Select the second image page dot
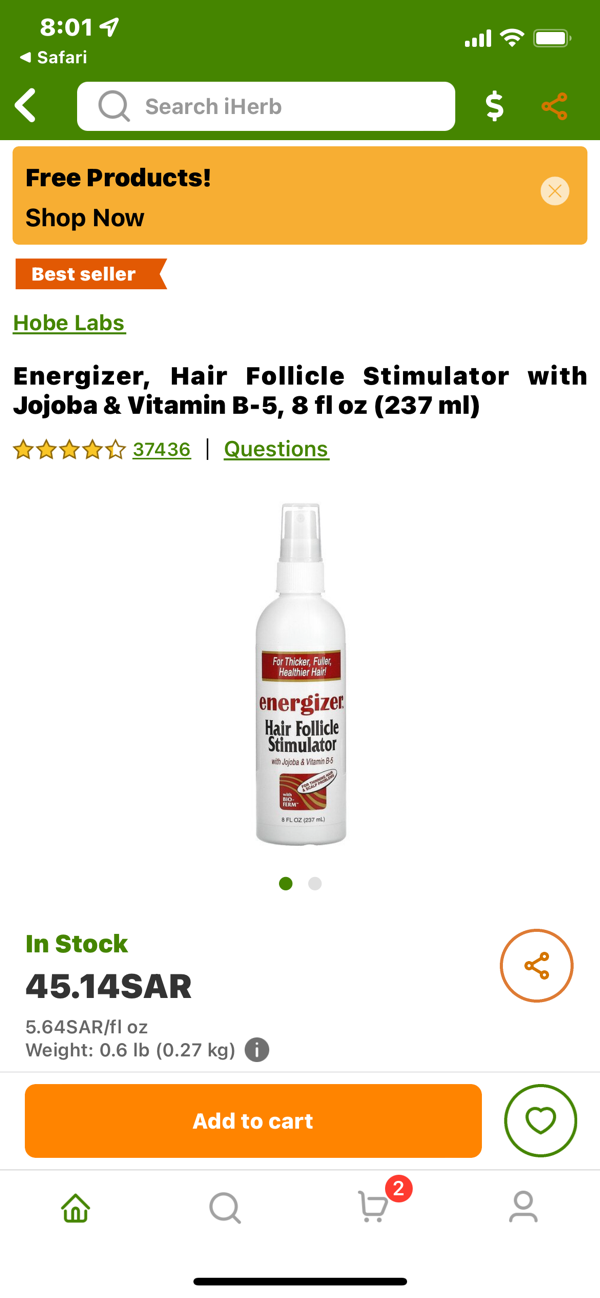 click(x=315, y=884)
